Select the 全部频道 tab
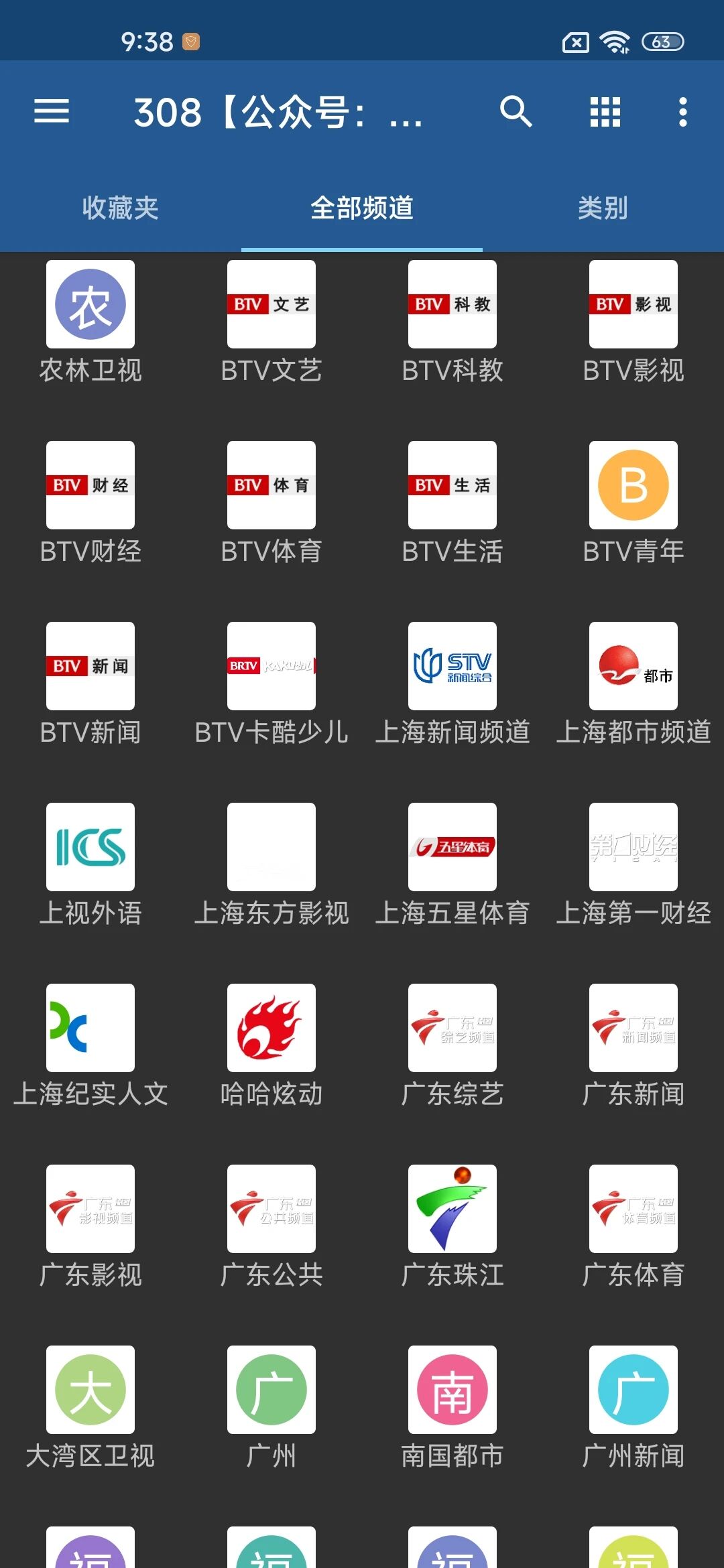724x1568 pixels. [362, 208]
